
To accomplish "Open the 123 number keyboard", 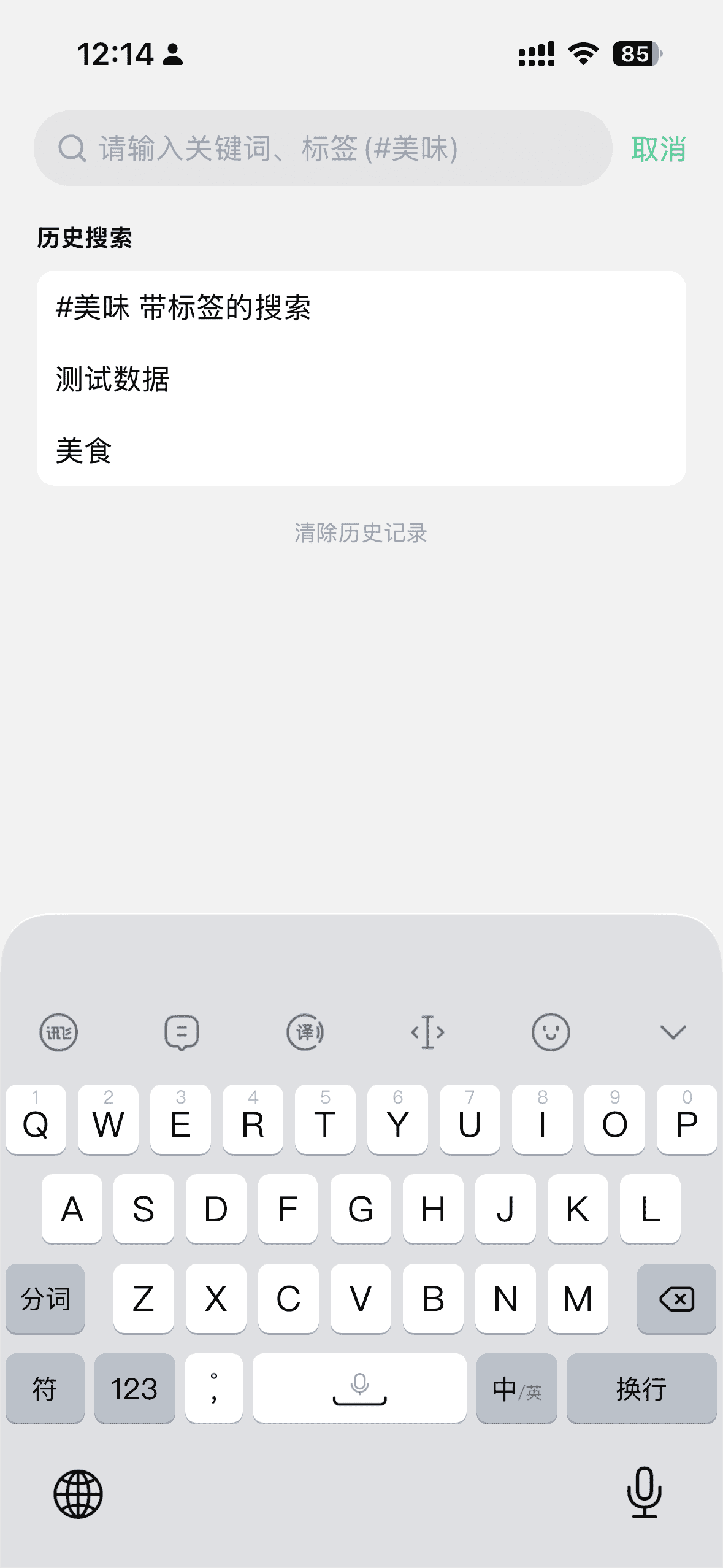I will click(x=134, y=1388).
